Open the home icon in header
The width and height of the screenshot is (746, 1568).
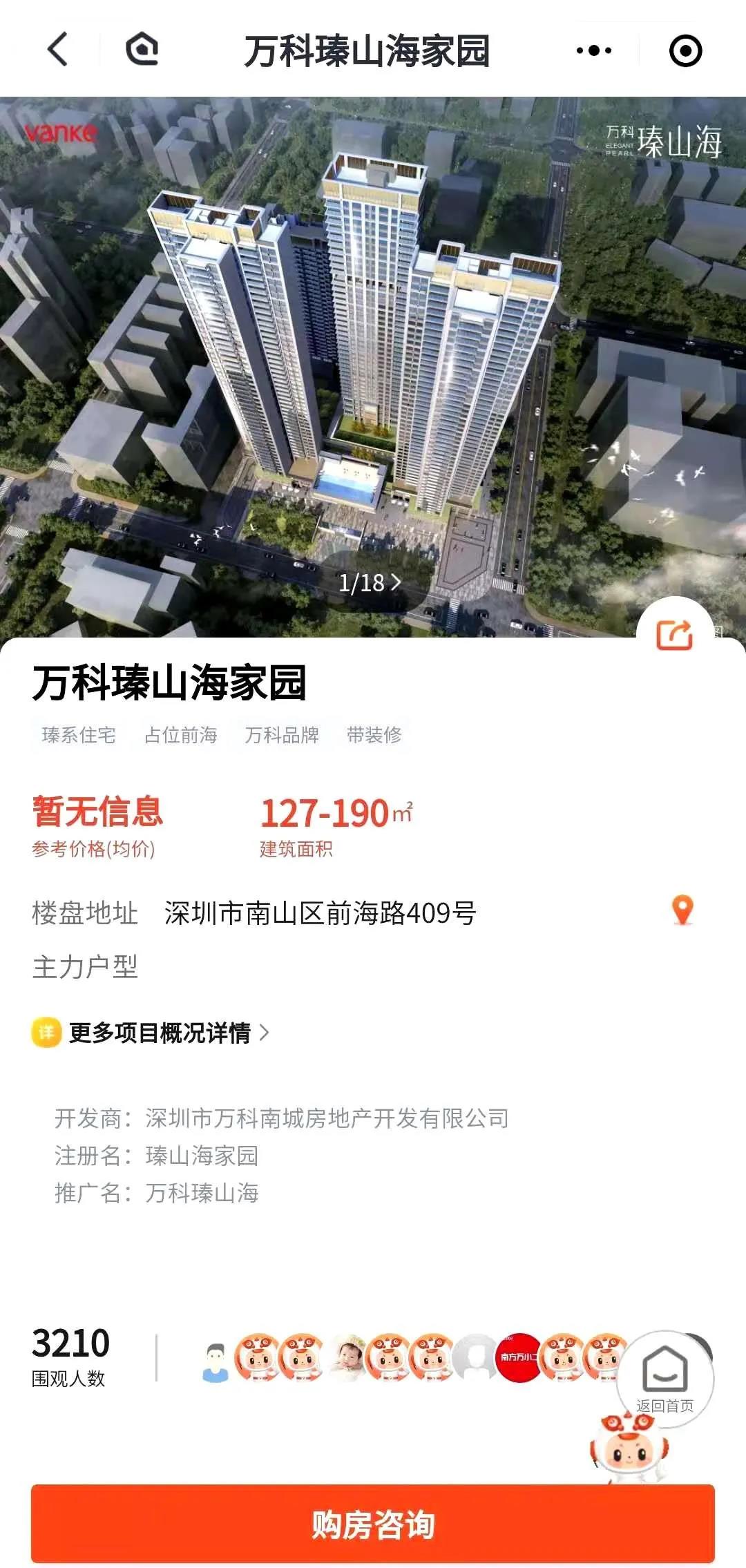[142, 50]
